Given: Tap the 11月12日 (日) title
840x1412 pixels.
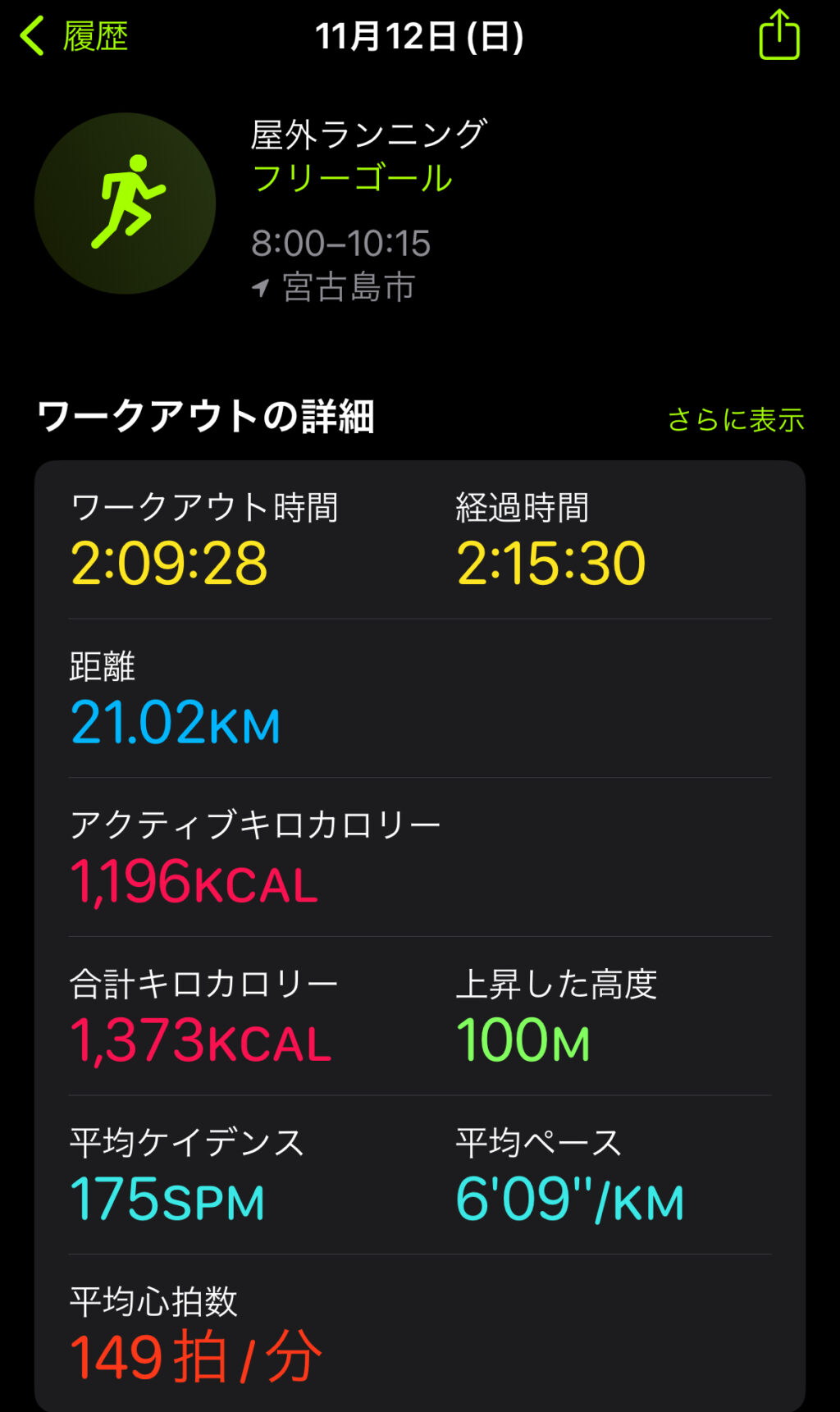Looking at the screenshot, I should pyautogui.click(x=420, y=36).
